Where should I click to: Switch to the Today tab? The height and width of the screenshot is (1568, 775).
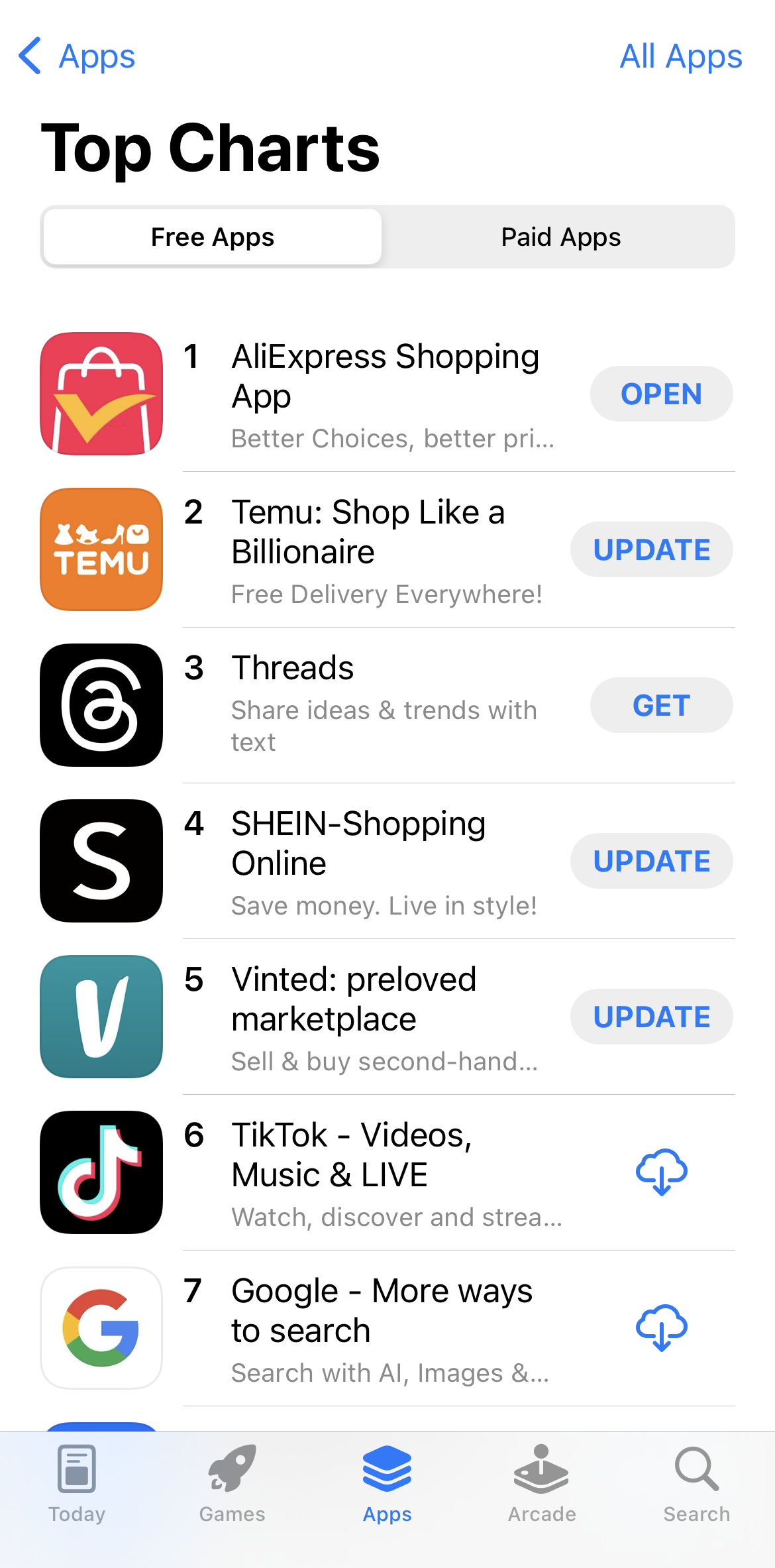click(77, 1484)
